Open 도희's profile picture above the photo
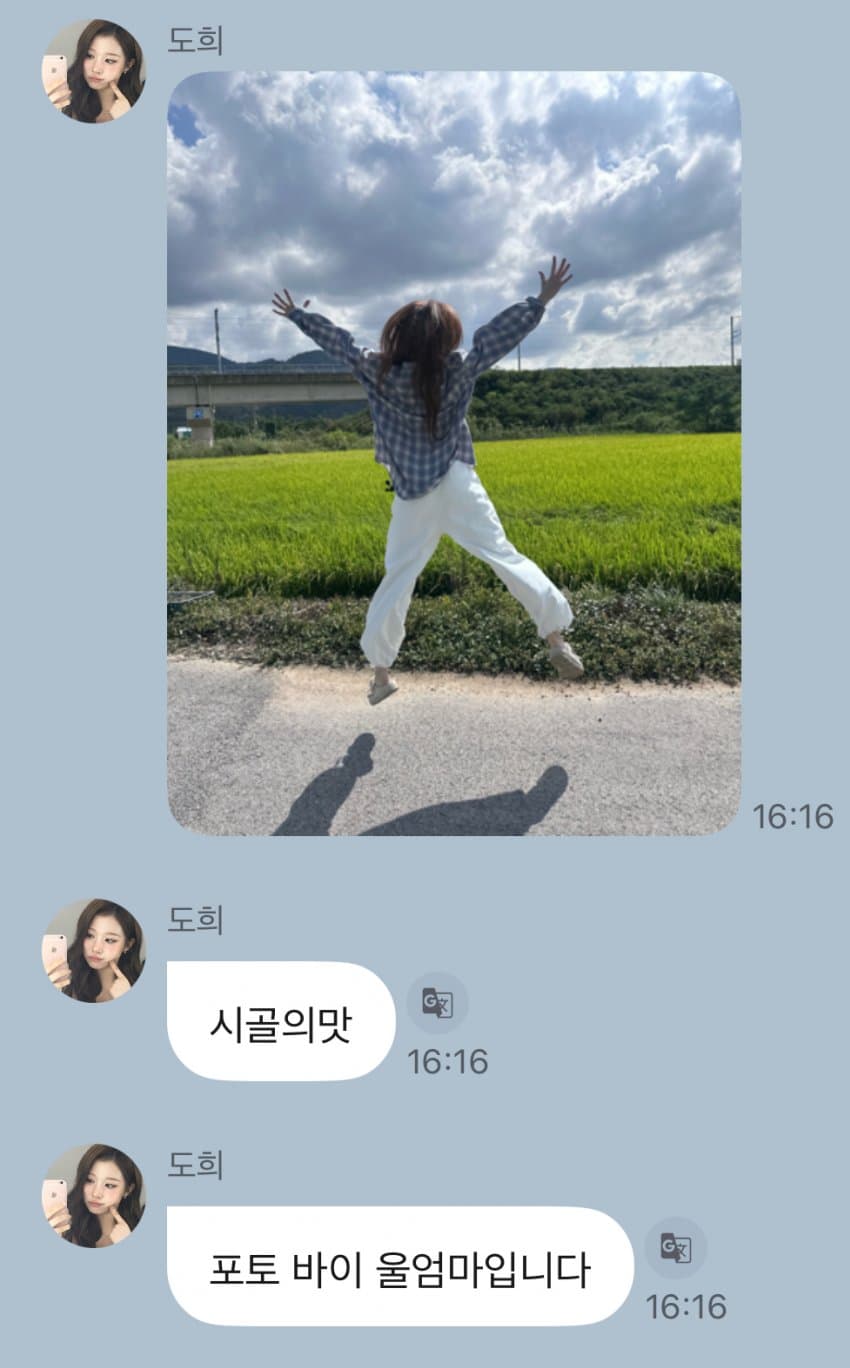Screen dimensions: 850x1368 pos(93,71)
